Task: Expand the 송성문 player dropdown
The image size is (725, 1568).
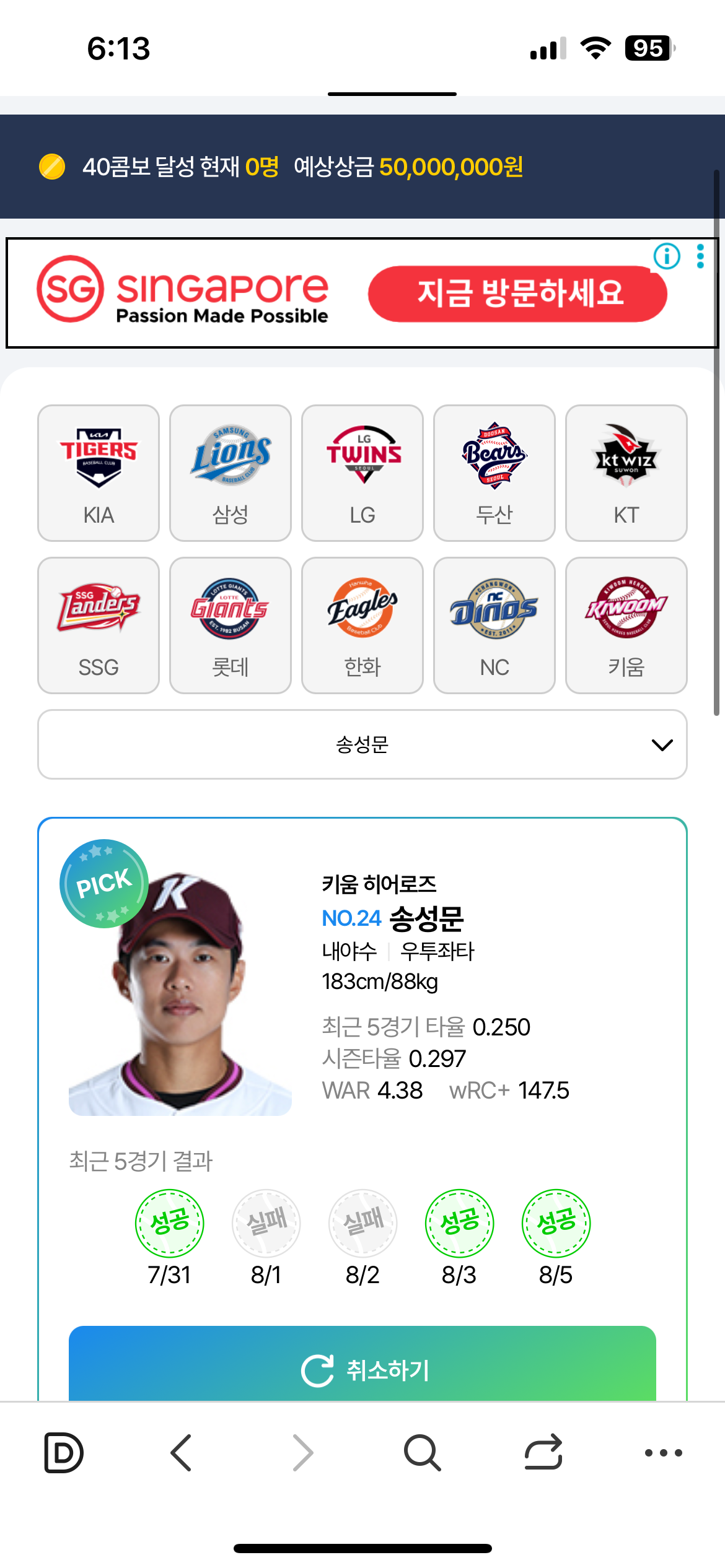Action: 362,744
